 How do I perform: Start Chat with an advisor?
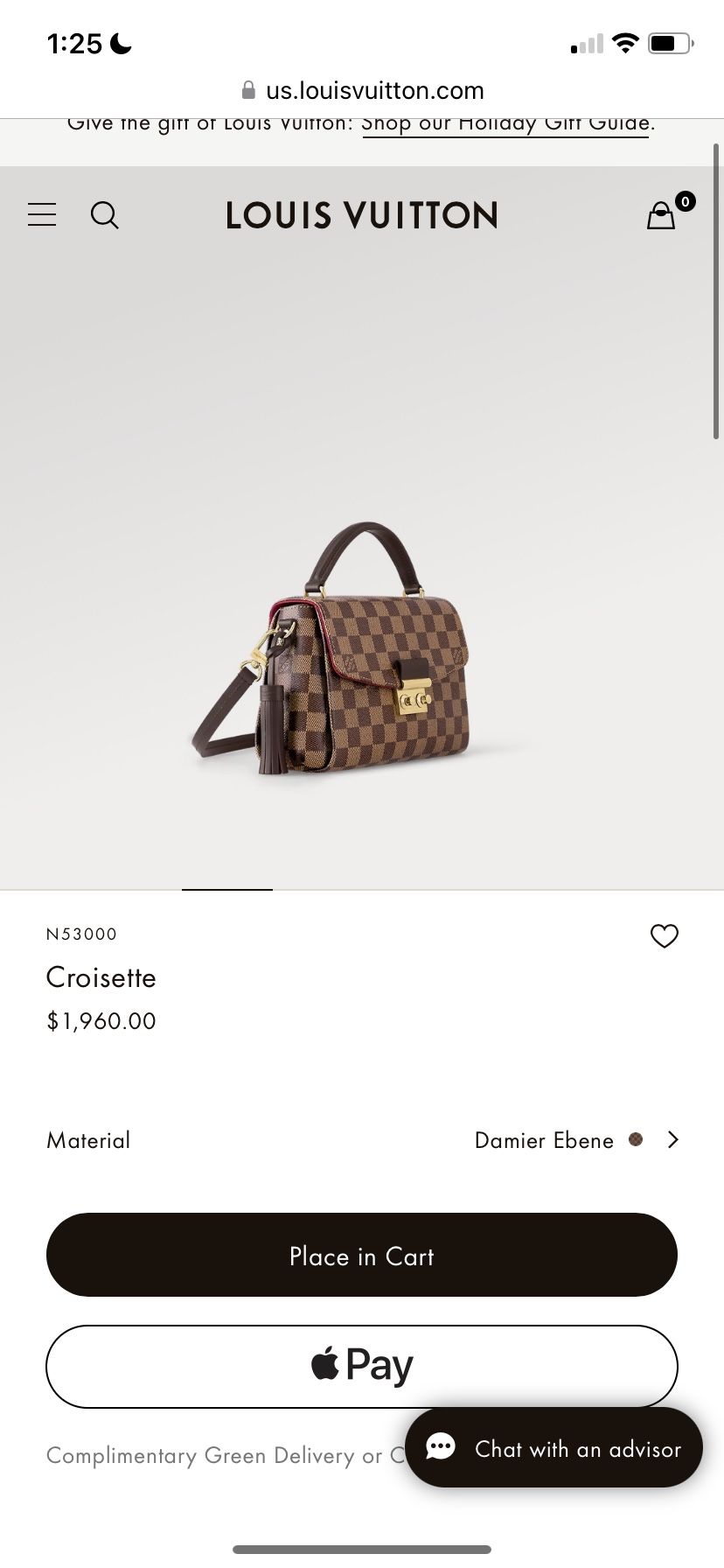click(x=554, y=1448)
